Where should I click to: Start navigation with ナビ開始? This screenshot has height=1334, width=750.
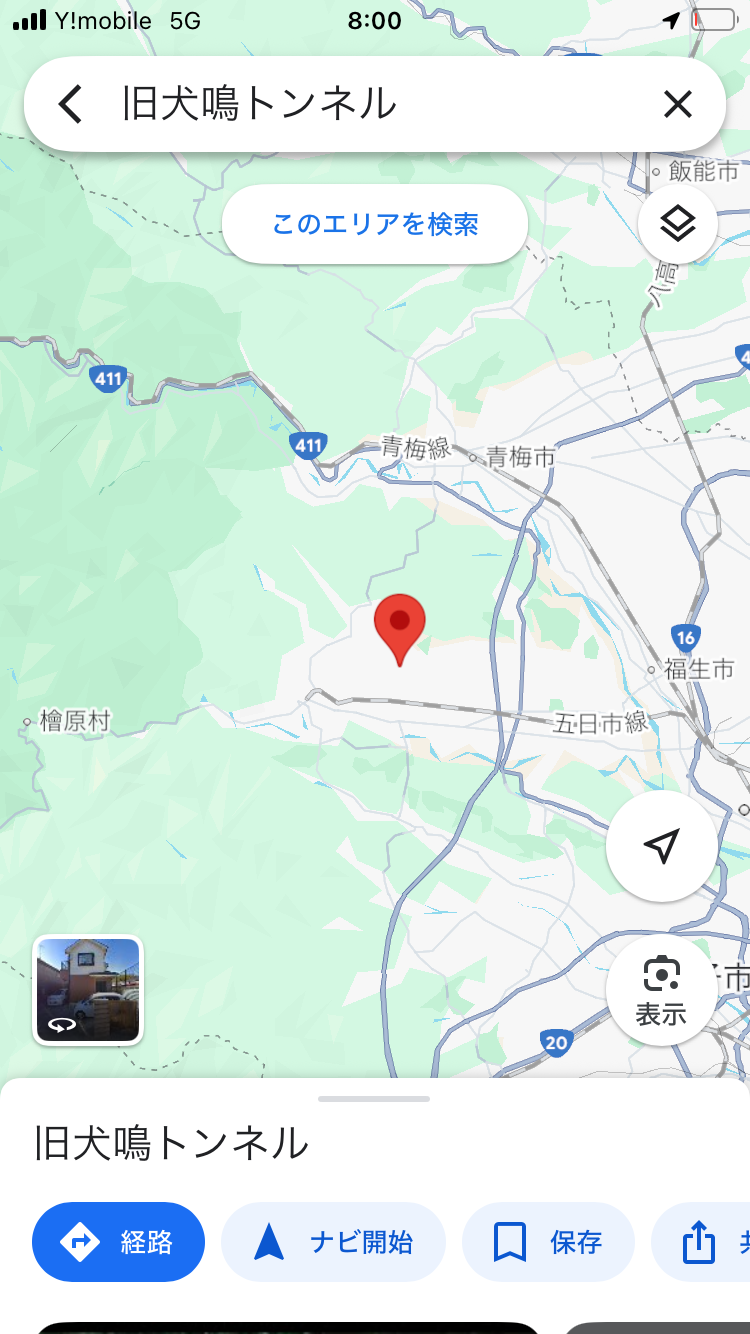(x=333, y=1242)
